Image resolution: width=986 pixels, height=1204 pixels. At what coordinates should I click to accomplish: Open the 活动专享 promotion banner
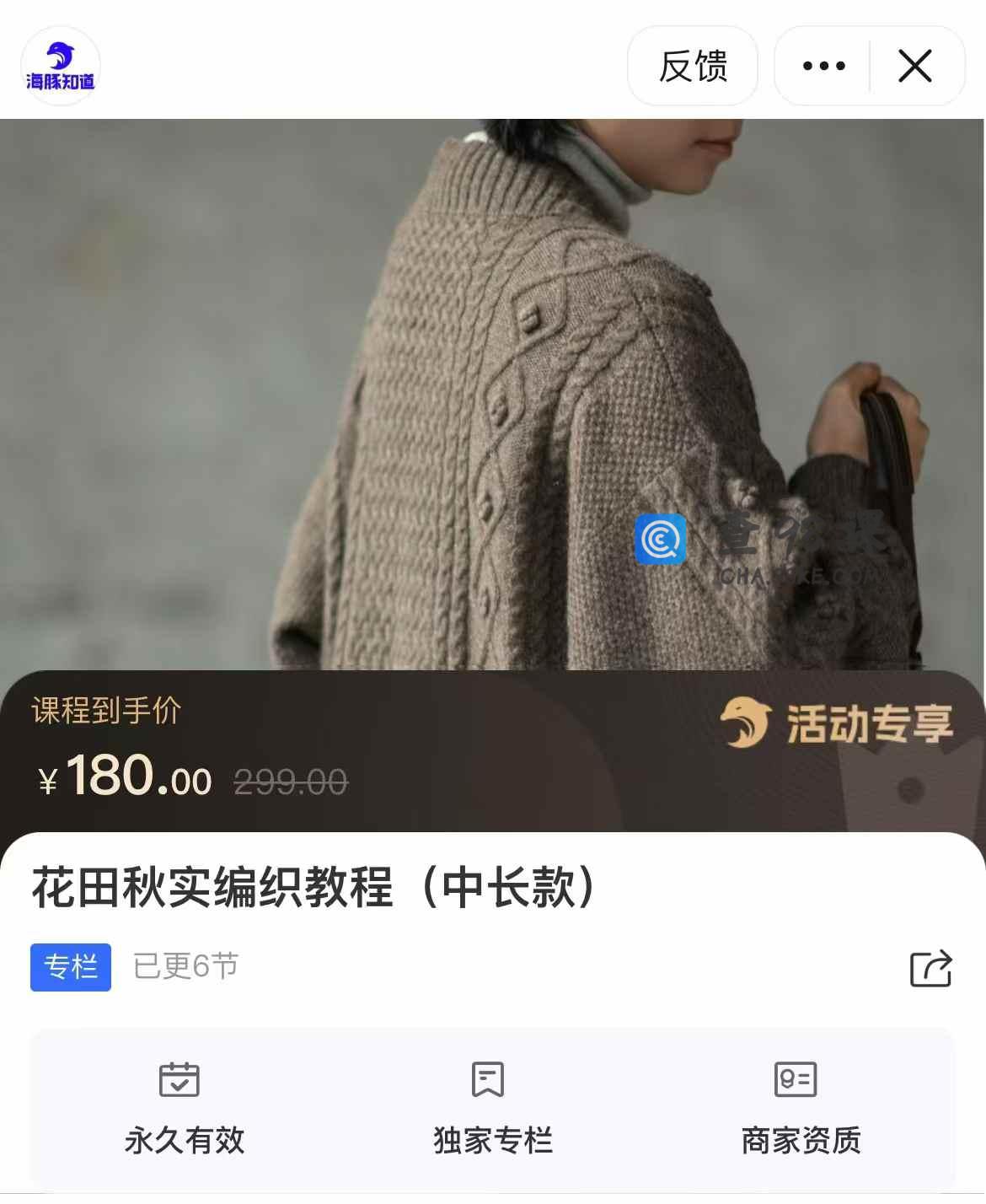click(x=836, y=724)
